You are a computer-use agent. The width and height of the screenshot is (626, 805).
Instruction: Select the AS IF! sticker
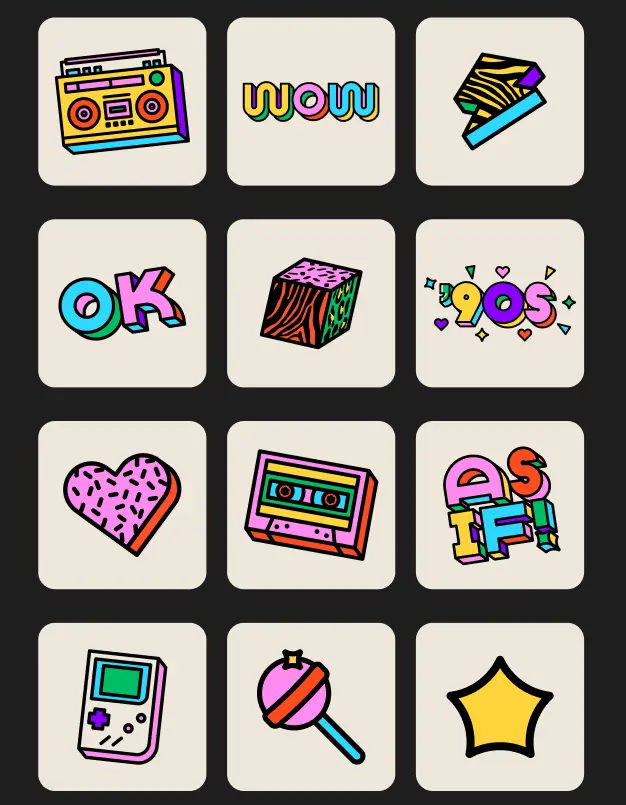click(499, 505)
